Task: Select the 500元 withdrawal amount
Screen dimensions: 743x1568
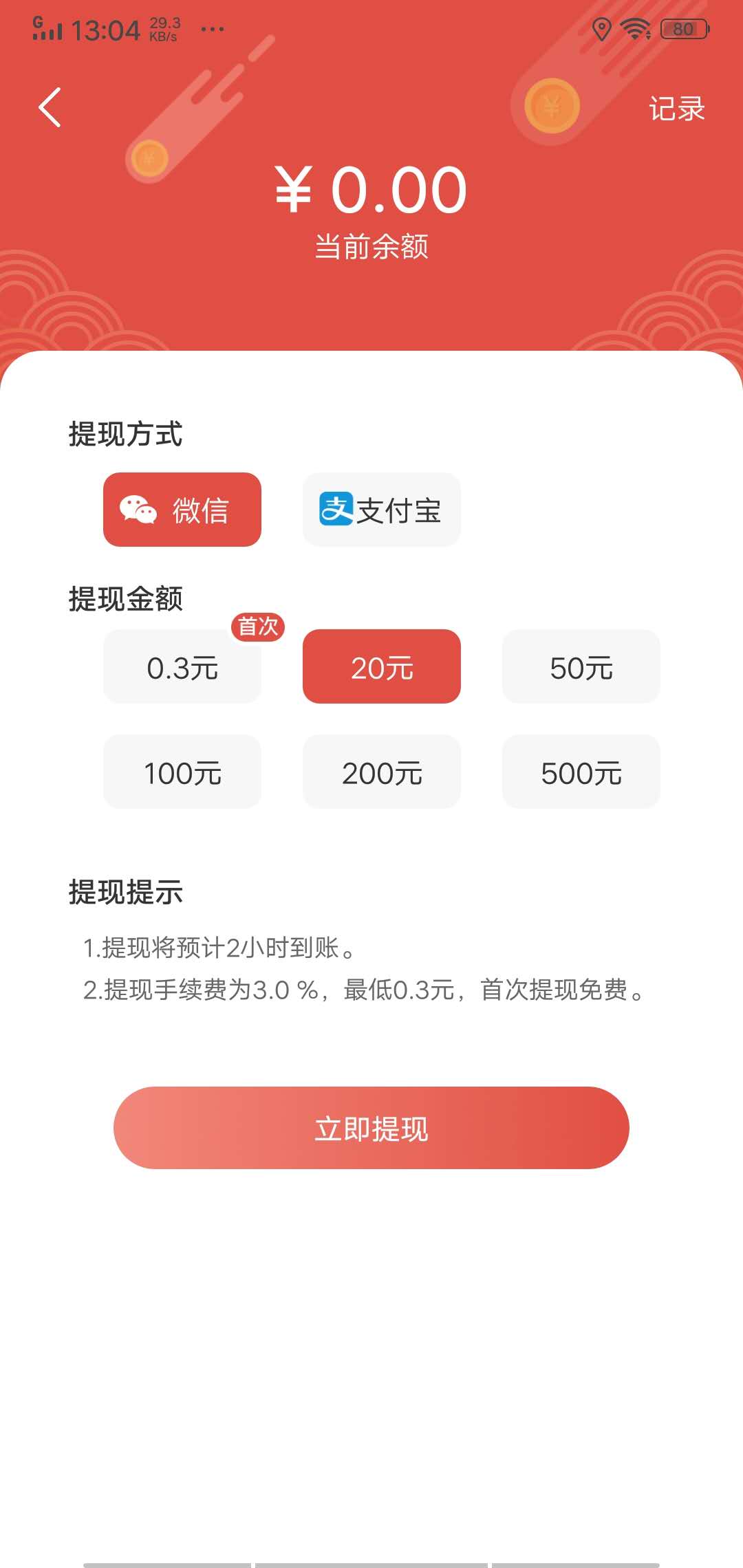Action: (x=581, y=772)
